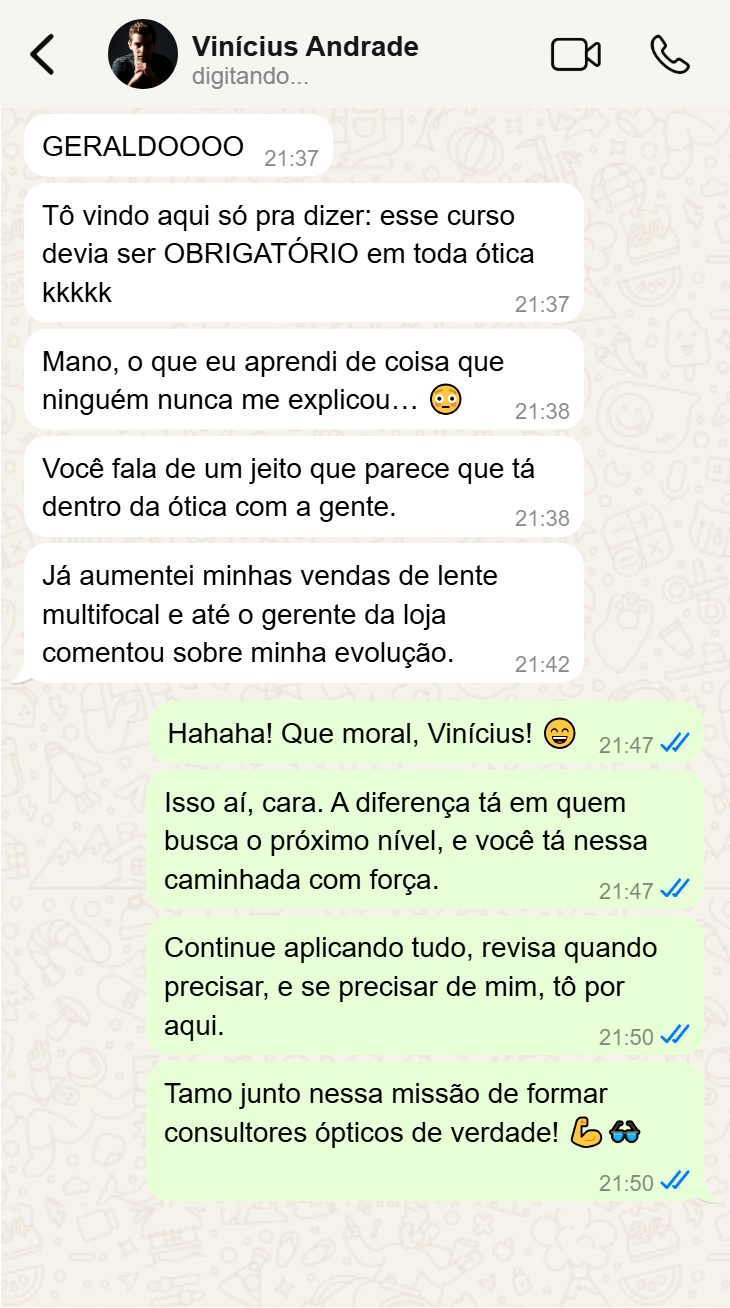Open Vinícius Andrade's profile picture
The image size is (730, 1308).
pyautogui.click(x=143, y=55)
